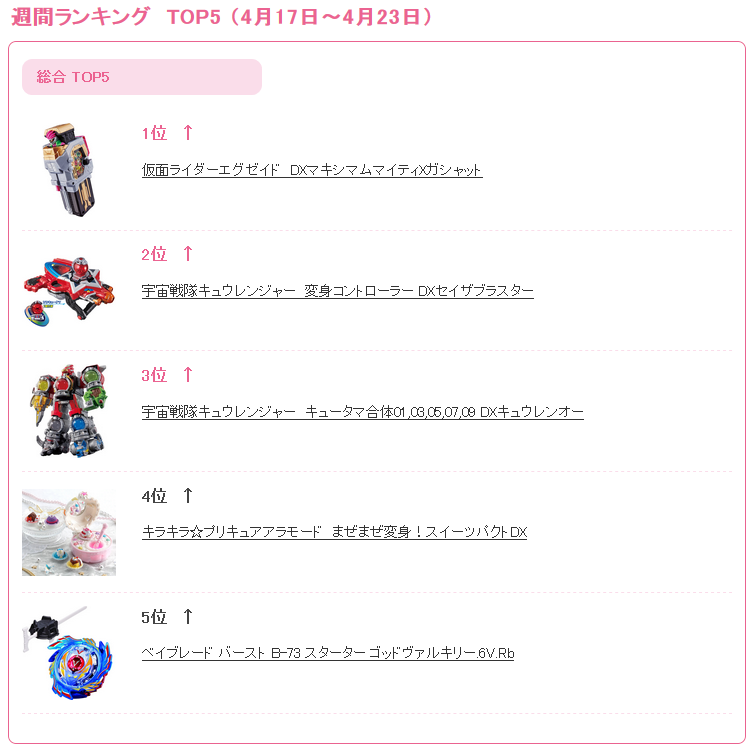The width and height of the screenshot is (754, 753).
Task: Tap the 4位 プリキュア スイーツパクト image
Action: tap(68, 532)
